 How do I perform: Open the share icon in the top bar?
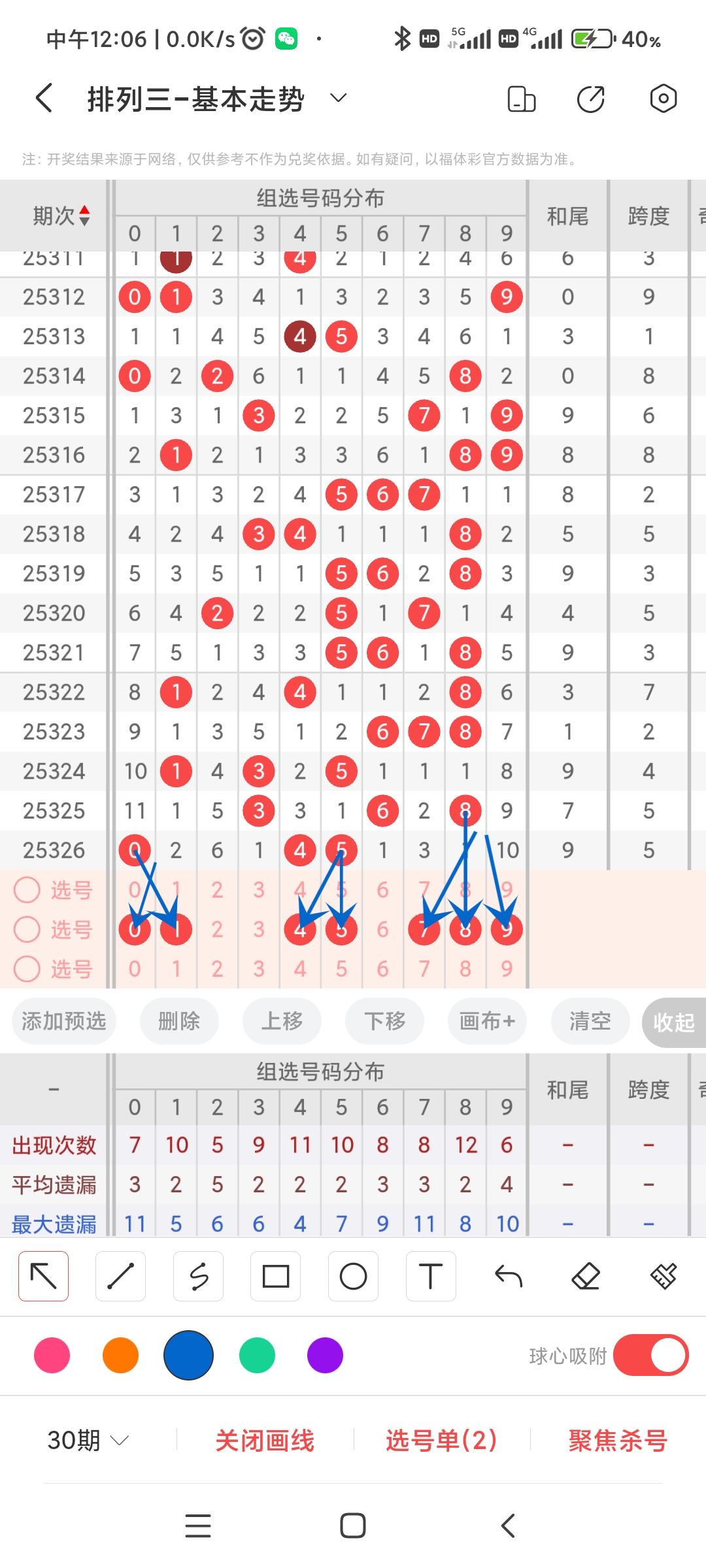pos(590,98)
